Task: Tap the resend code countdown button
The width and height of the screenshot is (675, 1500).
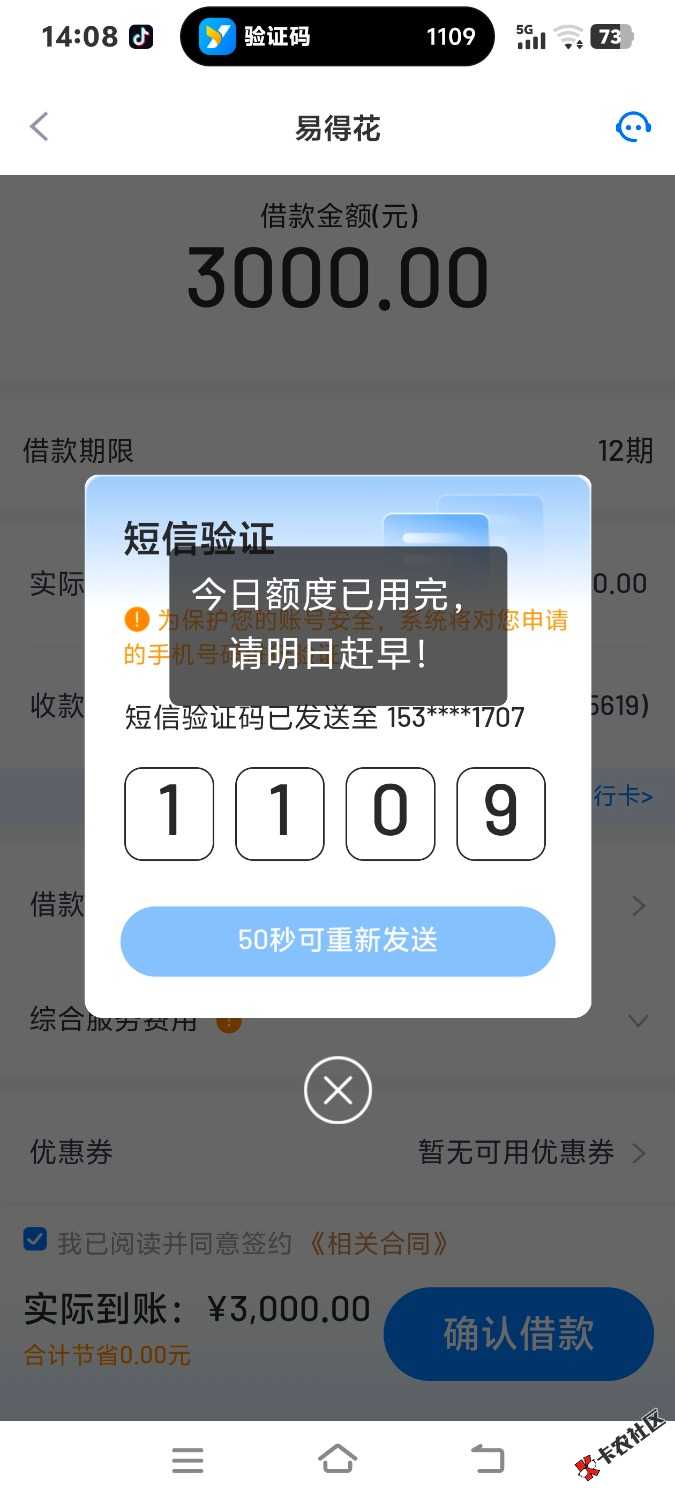Action: 338,940
